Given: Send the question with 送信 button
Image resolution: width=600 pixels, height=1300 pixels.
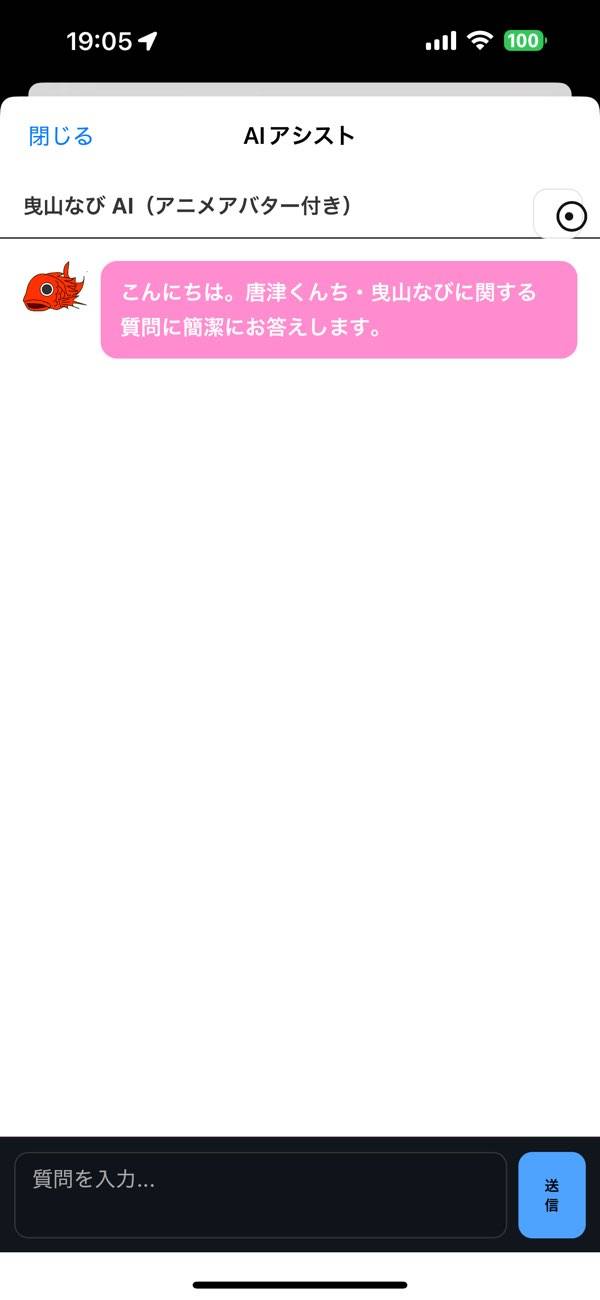Looking at the screenshot, I should (552, 1195).
